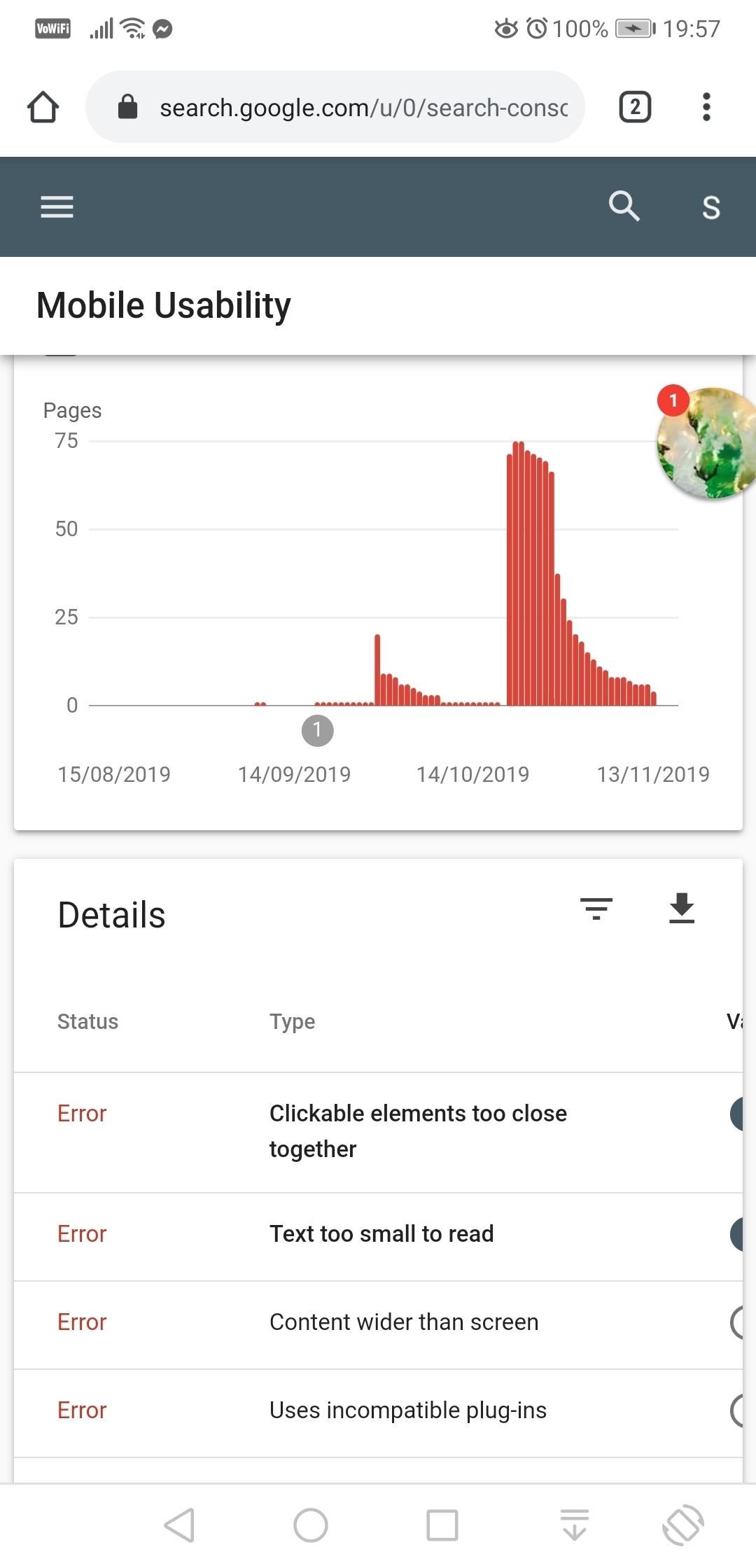Filter the Details table
This screenshot has height=1568, width=756.
[596, 909]
